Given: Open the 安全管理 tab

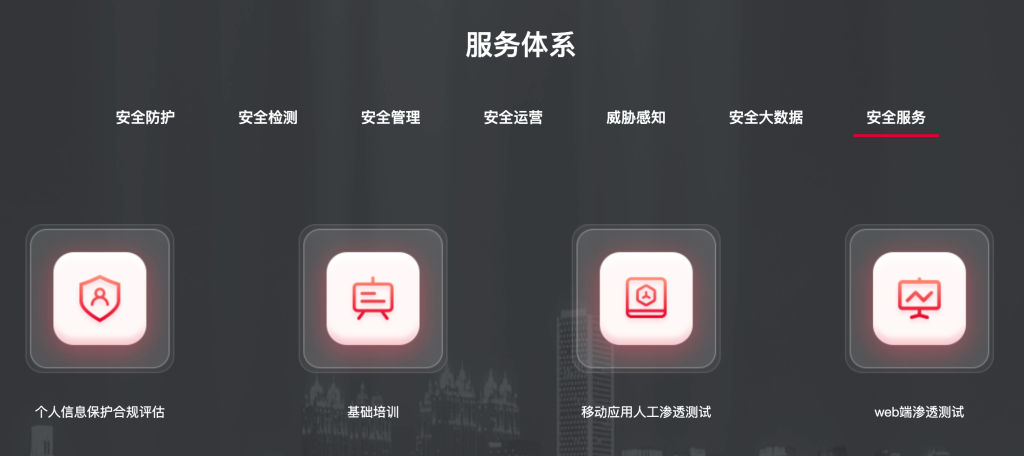Looking at the screenshot, I should coord(390,117).
